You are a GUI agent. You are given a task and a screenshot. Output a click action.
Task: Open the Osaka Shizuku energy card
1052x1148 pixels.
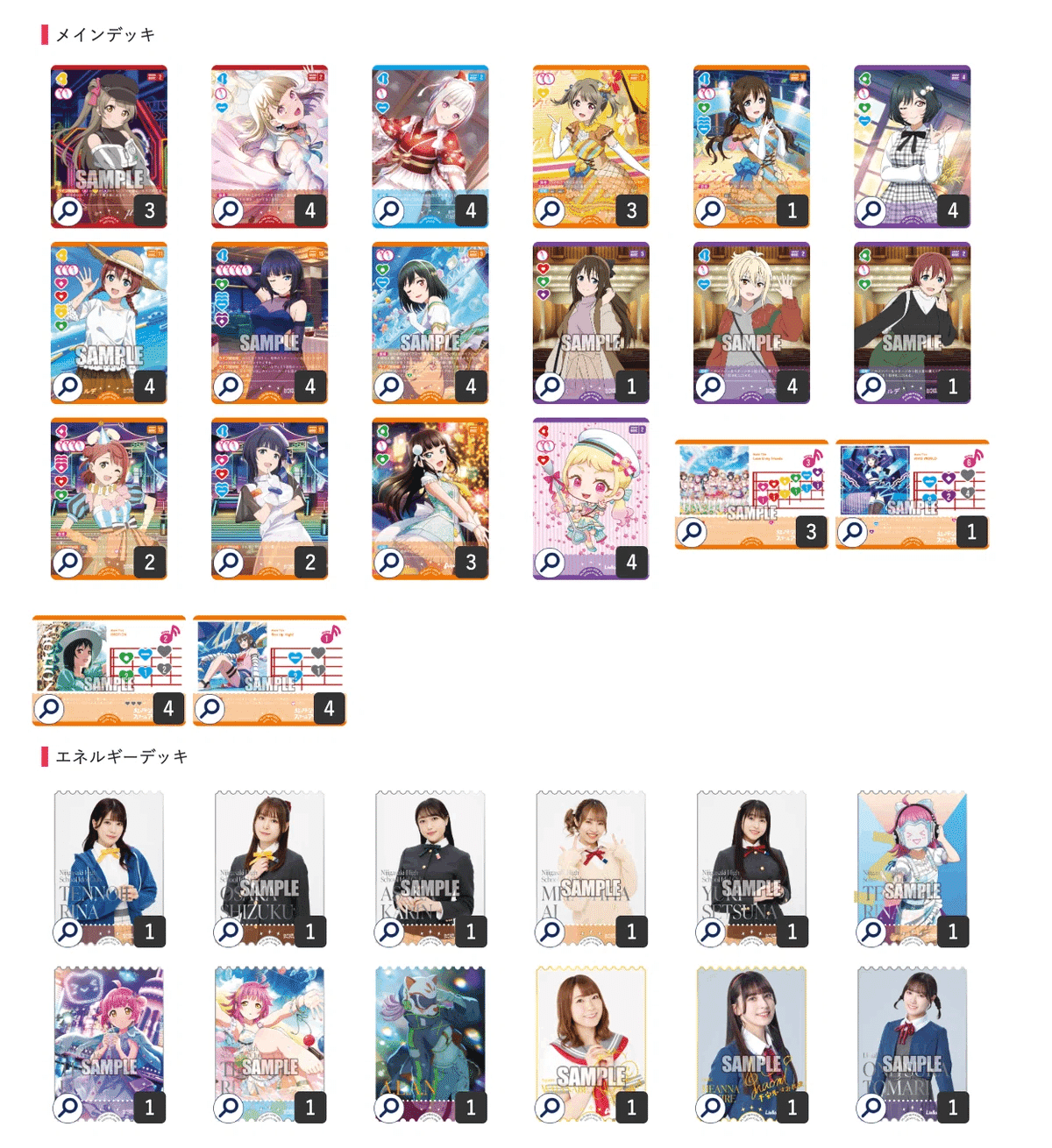229,932
